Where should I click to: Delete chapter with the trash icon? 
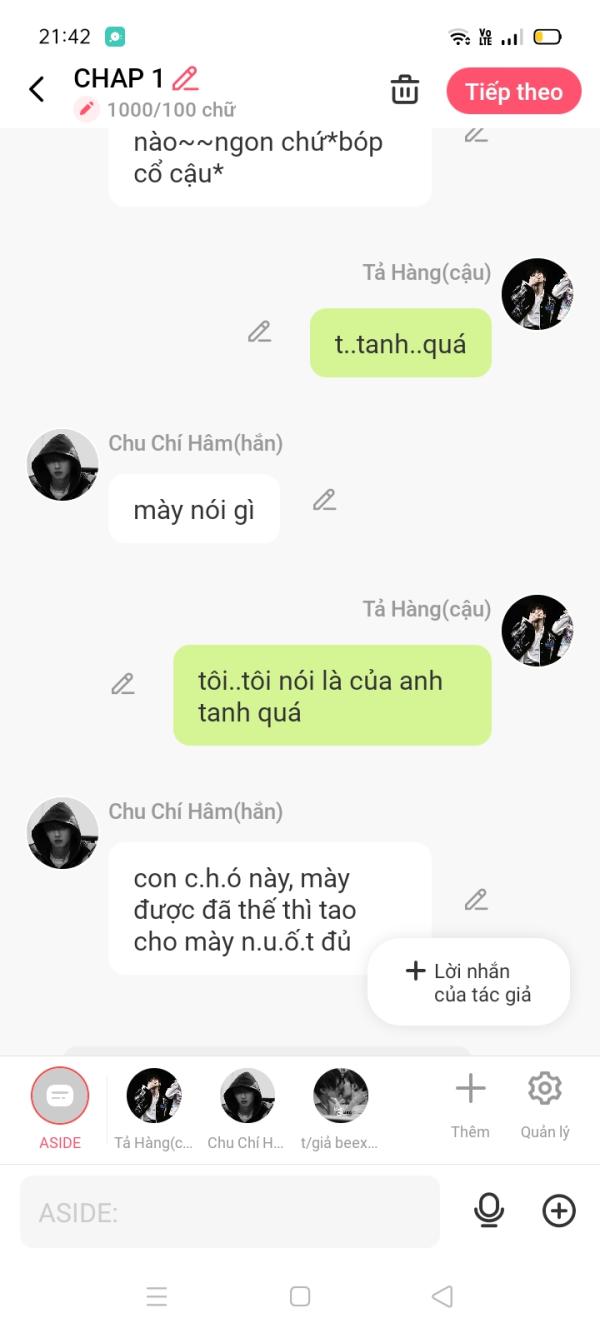click(x=405, y=90)
